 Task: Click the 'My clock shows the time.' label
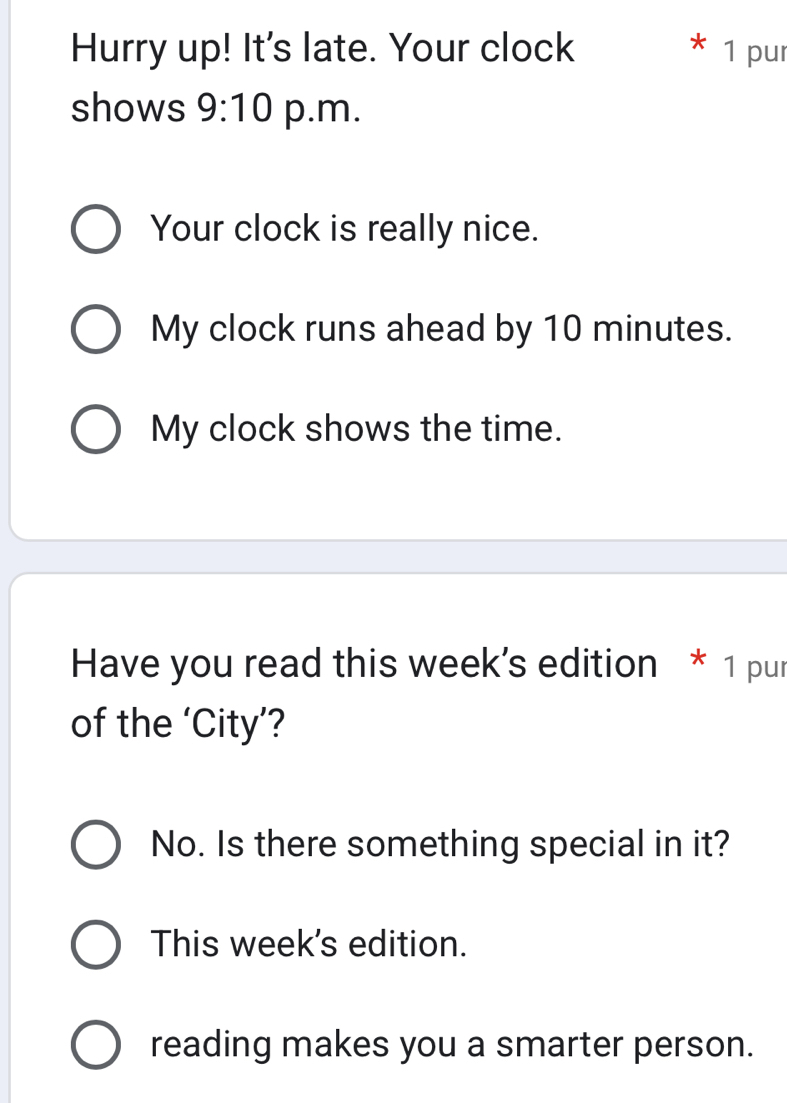pos(355,429)
